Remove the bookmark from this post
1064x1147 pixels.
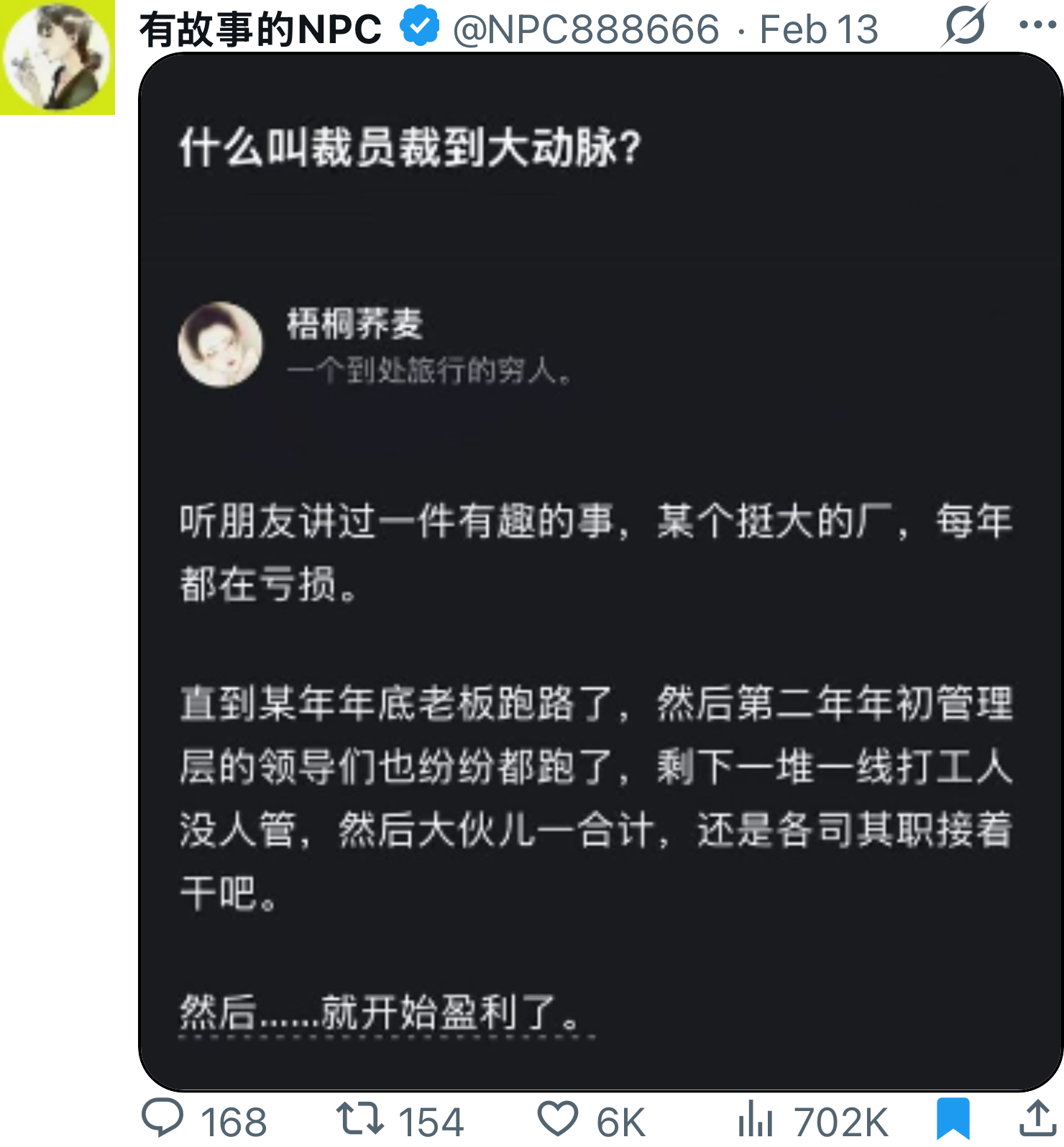point(953,1119)
